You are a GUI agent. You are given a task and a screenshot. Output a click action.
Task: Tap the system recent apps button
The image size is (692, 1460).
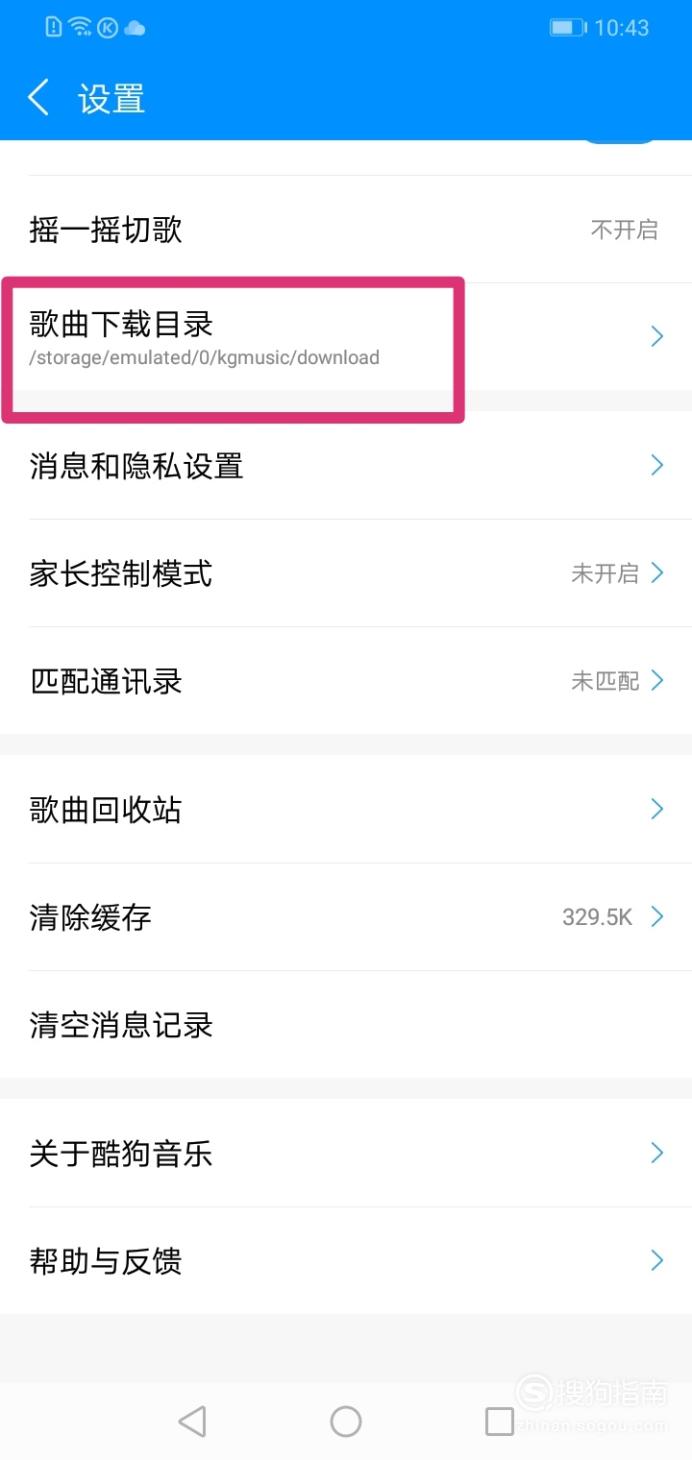point(499,1421)
